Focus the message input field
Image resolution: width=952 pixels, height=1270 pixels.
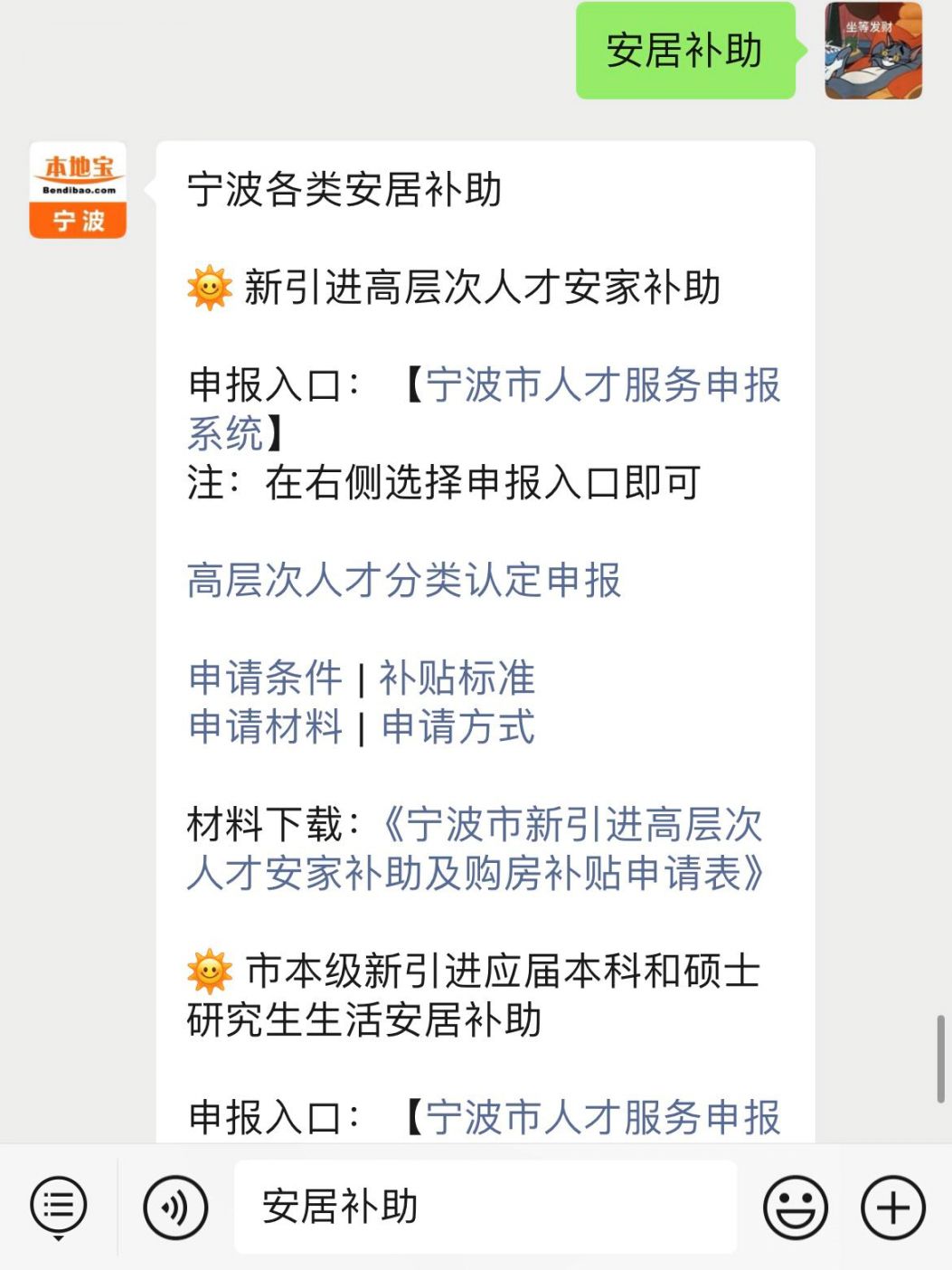tap(485, 1207)
